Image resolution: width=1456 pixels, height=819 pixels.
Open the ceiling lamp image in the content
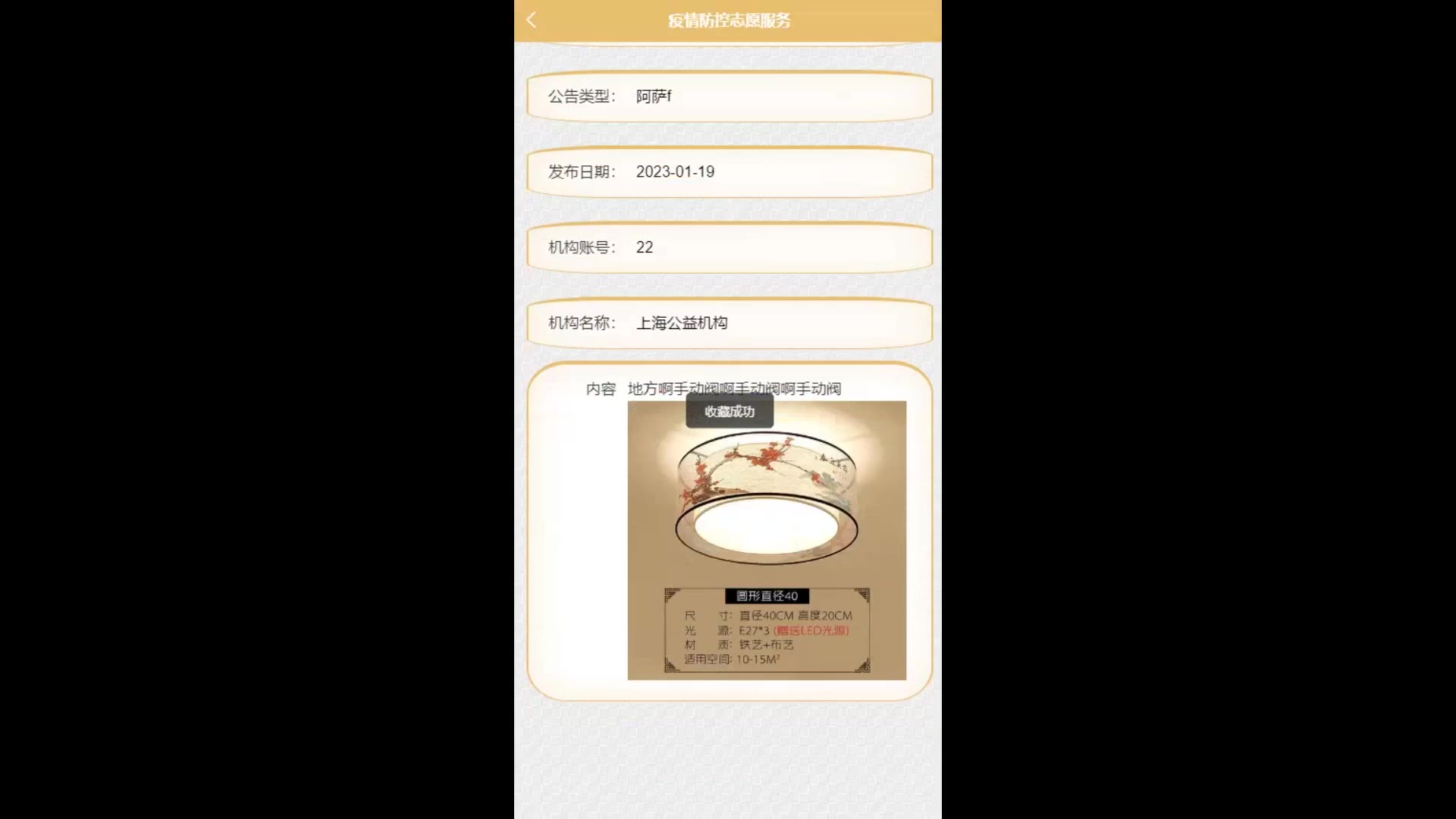[766, 540]
